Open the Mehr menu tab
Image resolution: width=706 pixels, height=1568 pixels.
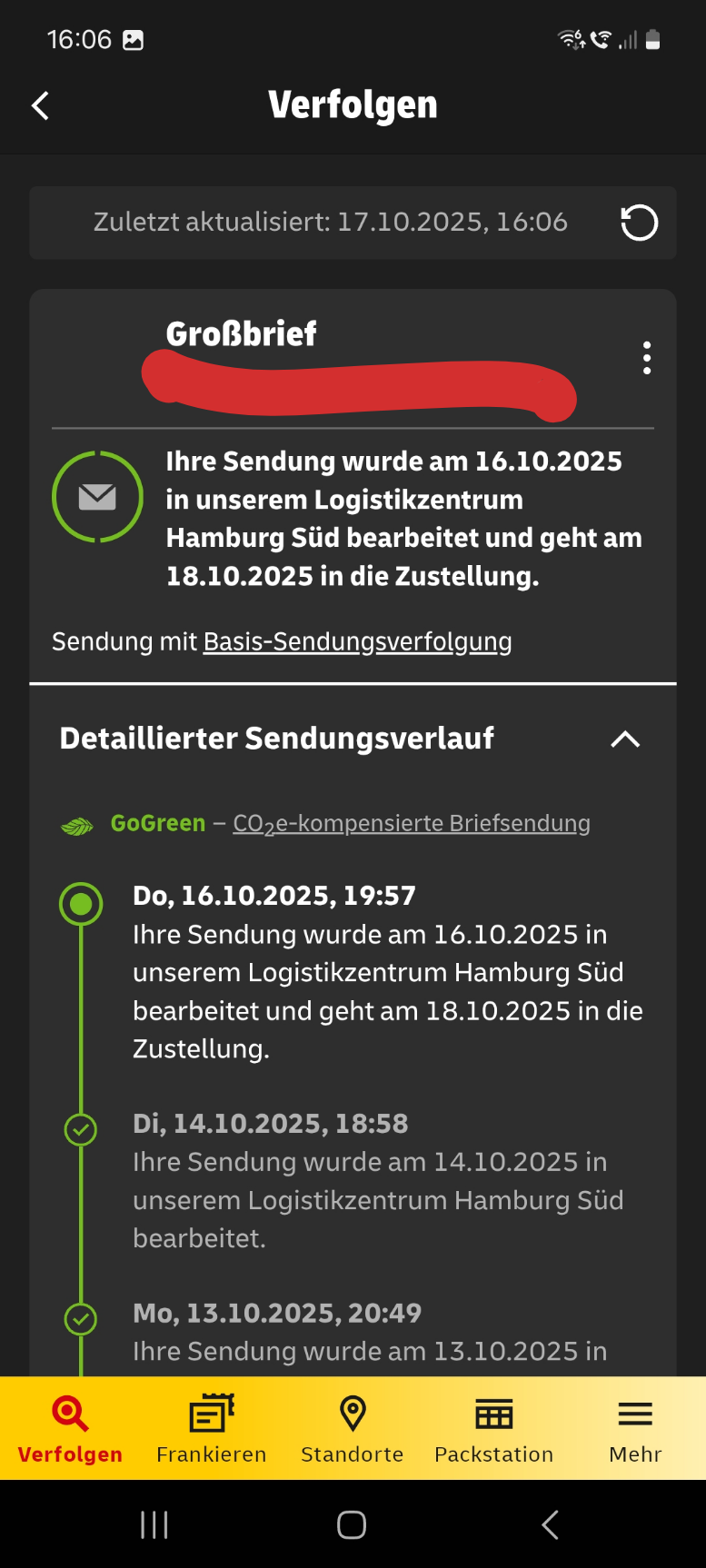tap(635, 1428)
